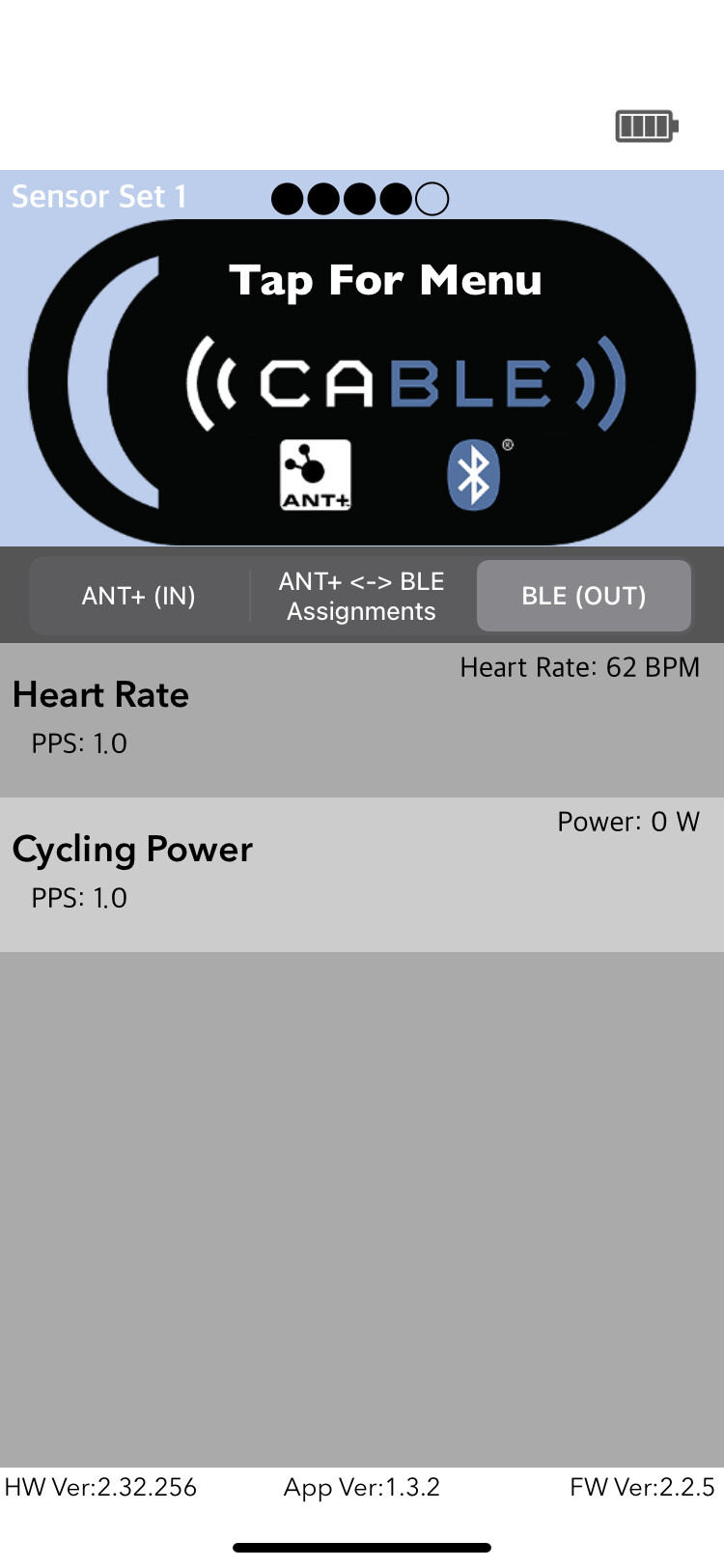Open the Heart Rate sensor row
Screen dimensions: 724x1568
pos(362,719)
